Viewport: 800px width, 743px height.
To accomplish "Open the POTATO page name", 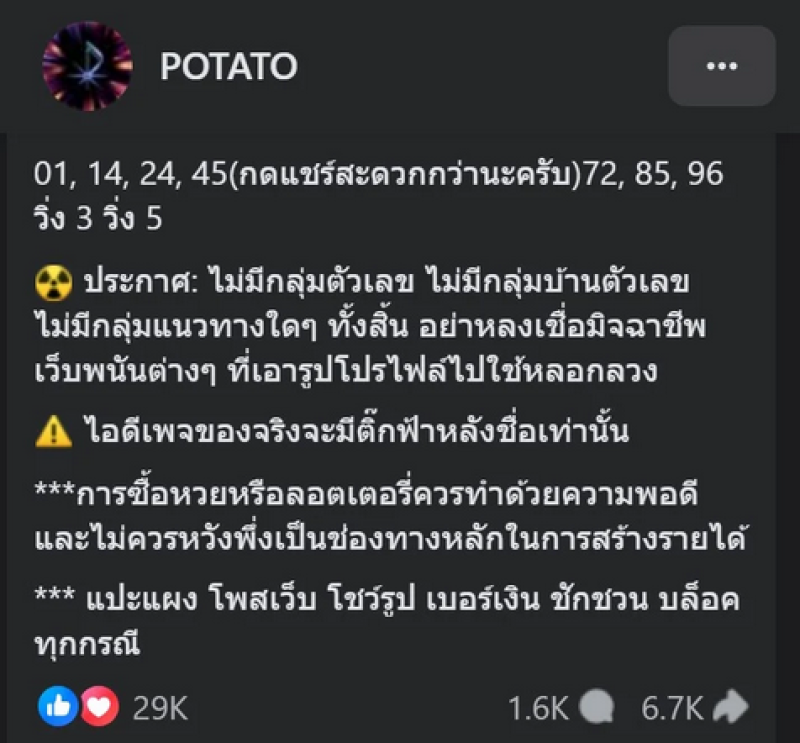I will [x=229, y=67].
